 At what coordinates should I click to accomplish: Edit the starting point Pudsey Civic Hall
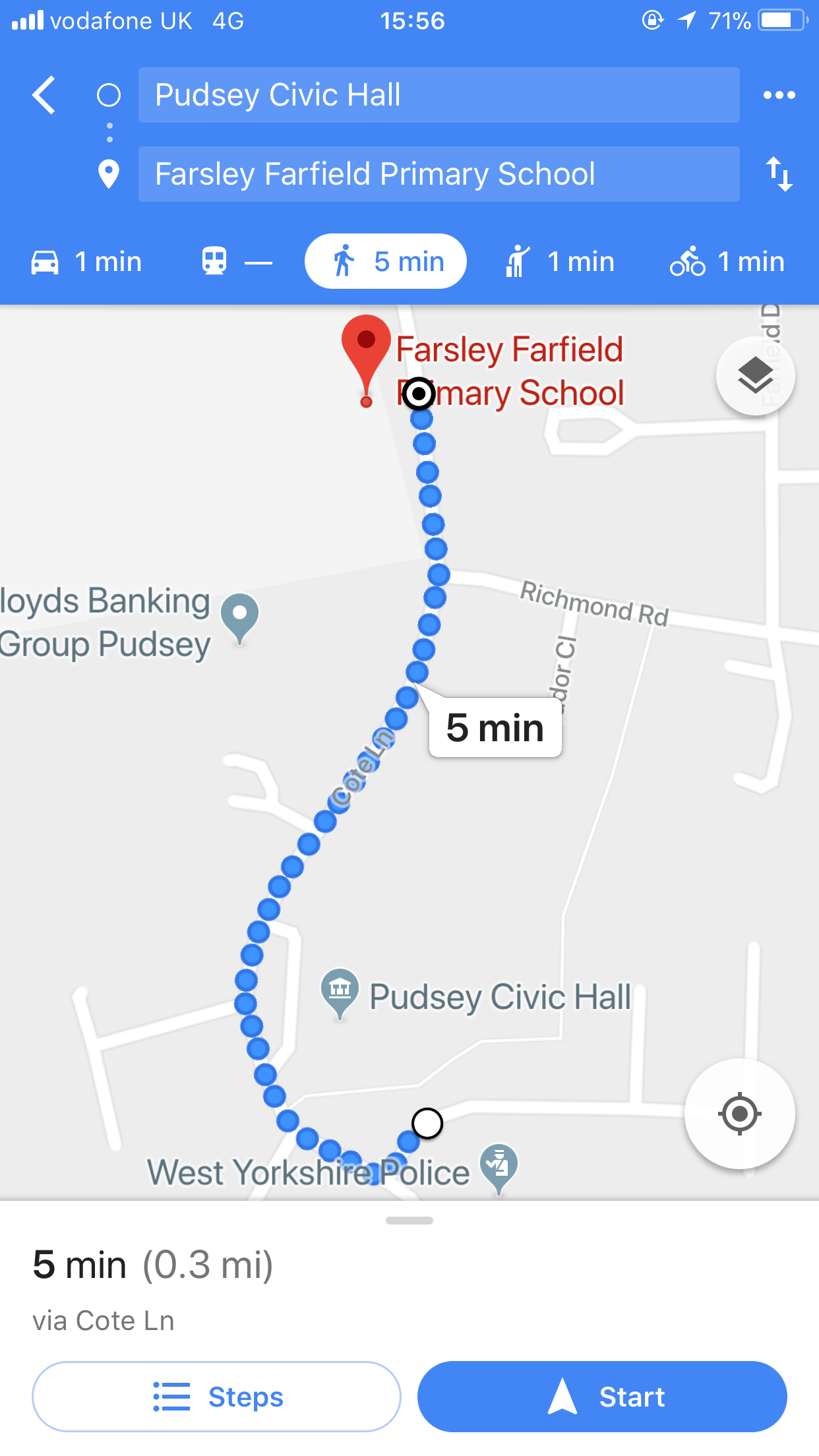(439, 95)
